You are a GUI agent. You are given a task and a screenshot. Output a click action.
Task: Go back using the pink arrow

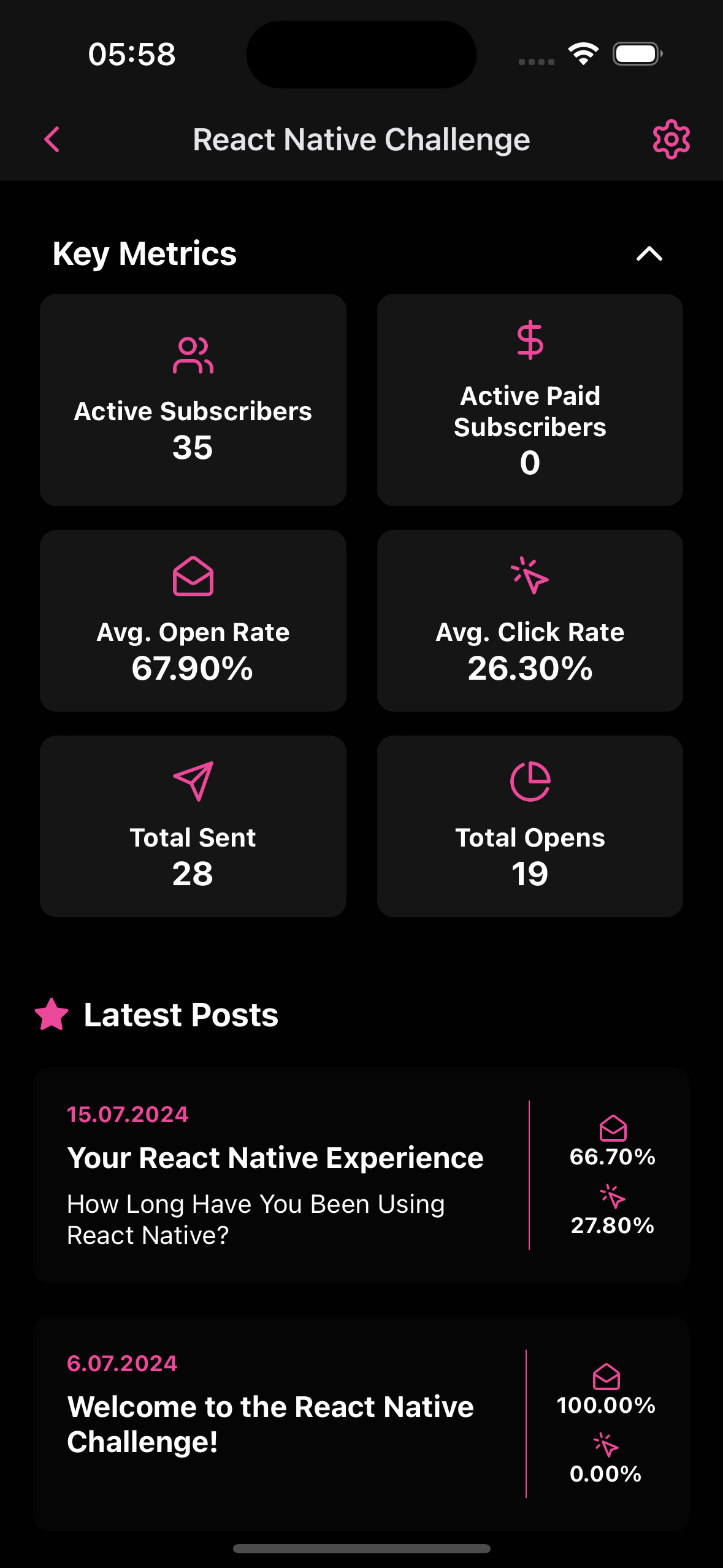click(52, 139)
